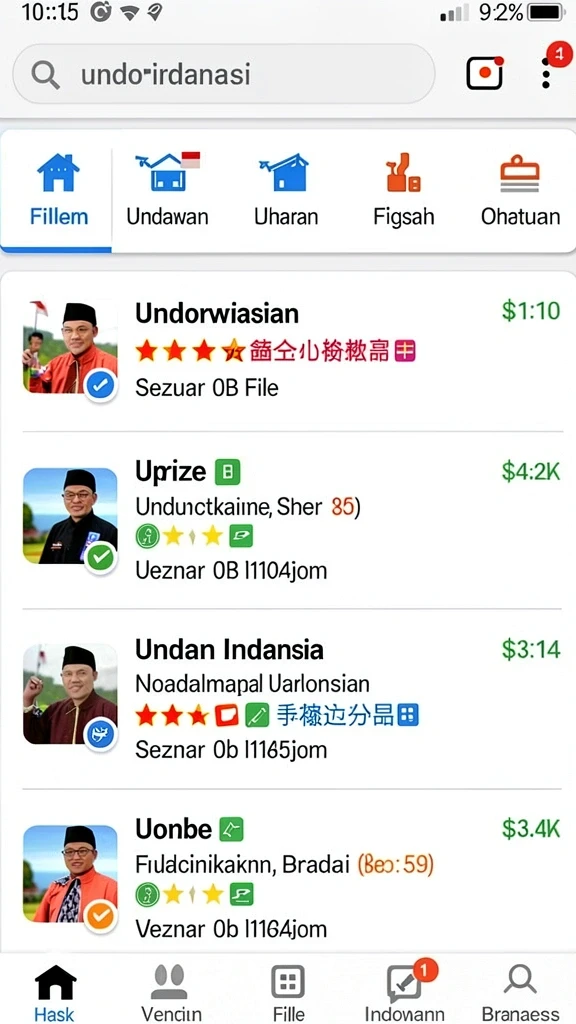Switch to the Uharan tab
Screen dimensions: 576x1024
point(285,190)
